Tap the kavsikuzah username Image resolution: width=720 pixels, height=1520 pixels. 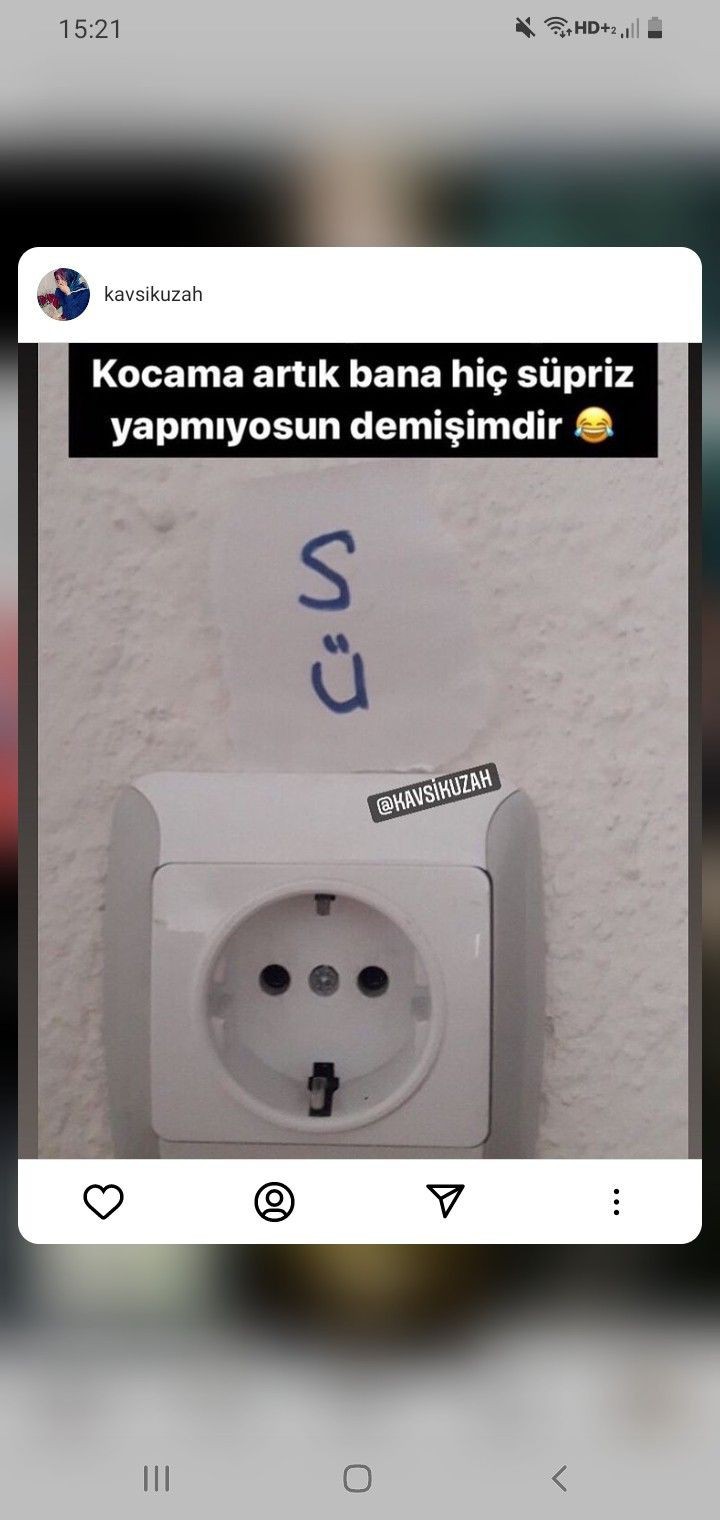[x=153, y=295]
